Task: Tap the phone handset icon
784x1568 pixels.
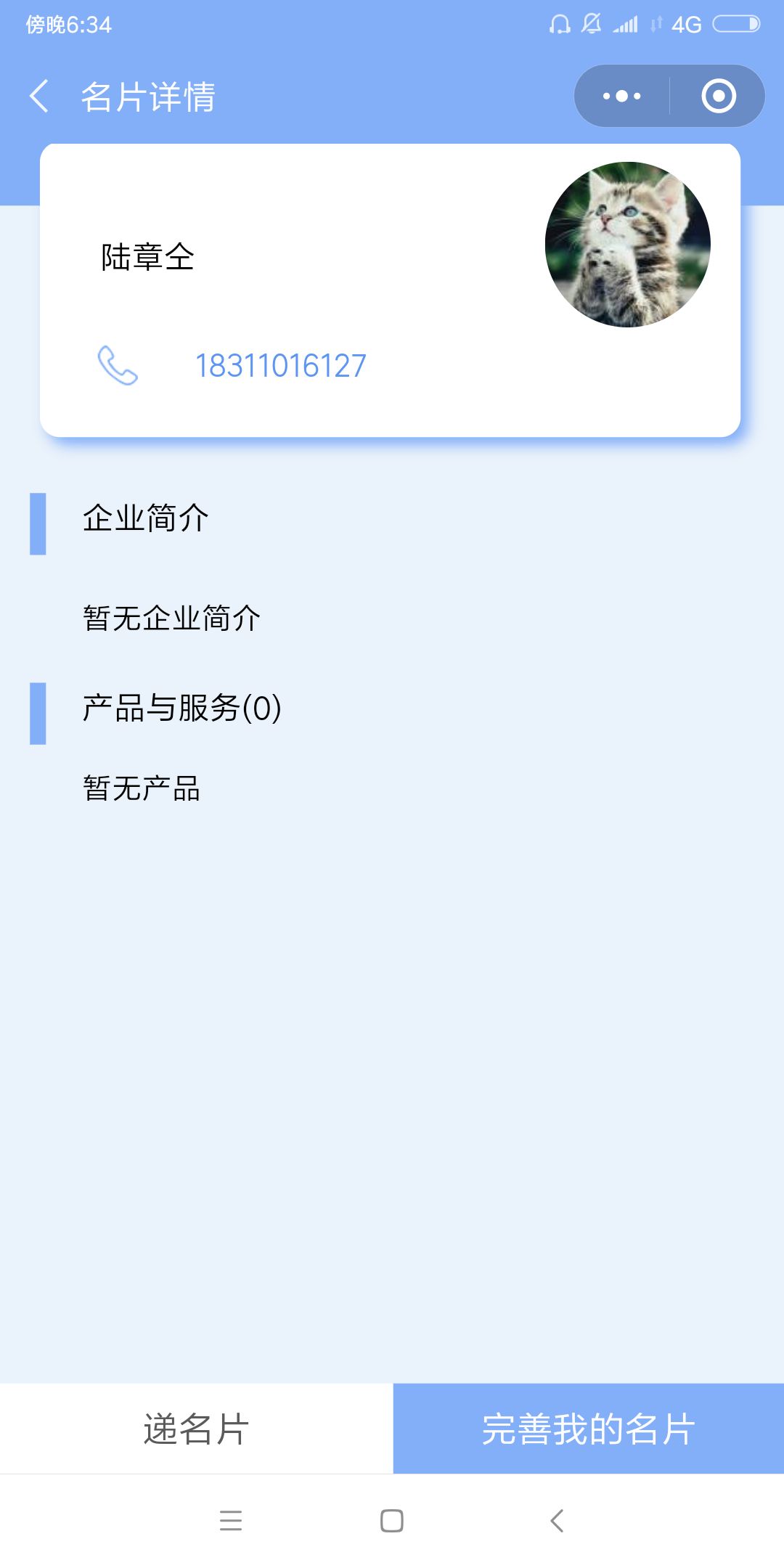Action: click(x=118, y=365)
